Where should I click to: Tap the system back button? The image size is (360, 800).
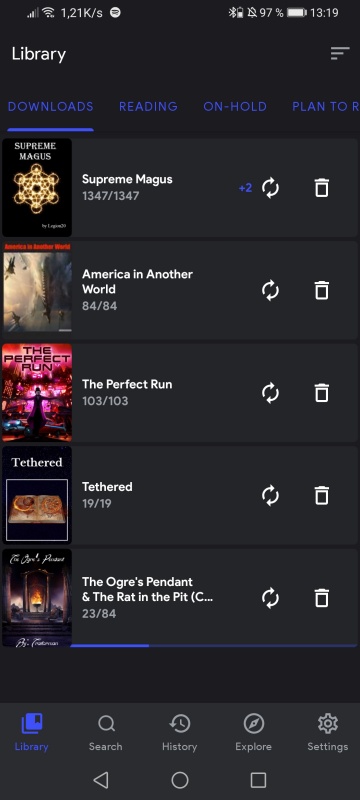pos(101,780)
